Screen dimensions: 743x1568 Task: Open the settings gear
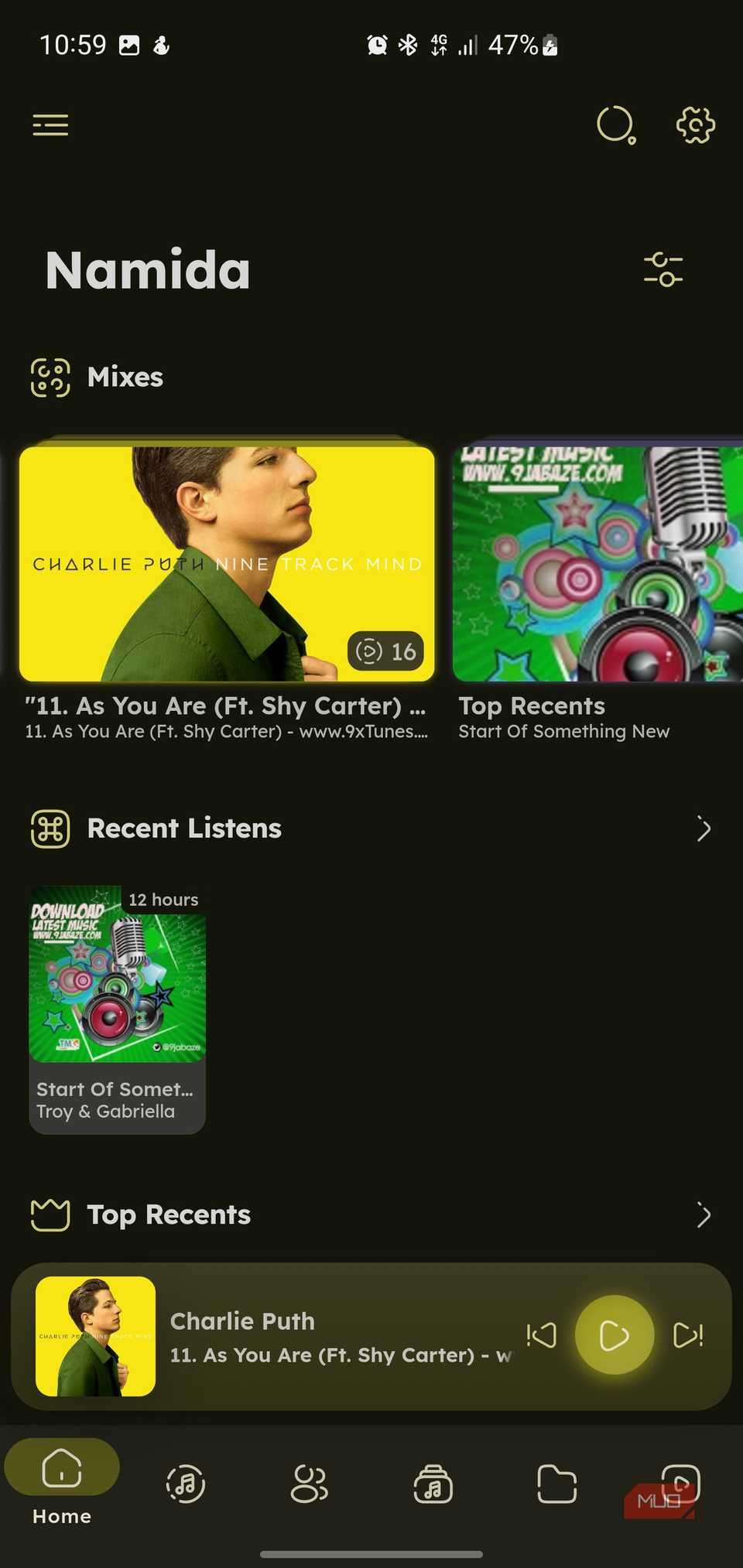point(695,125)
